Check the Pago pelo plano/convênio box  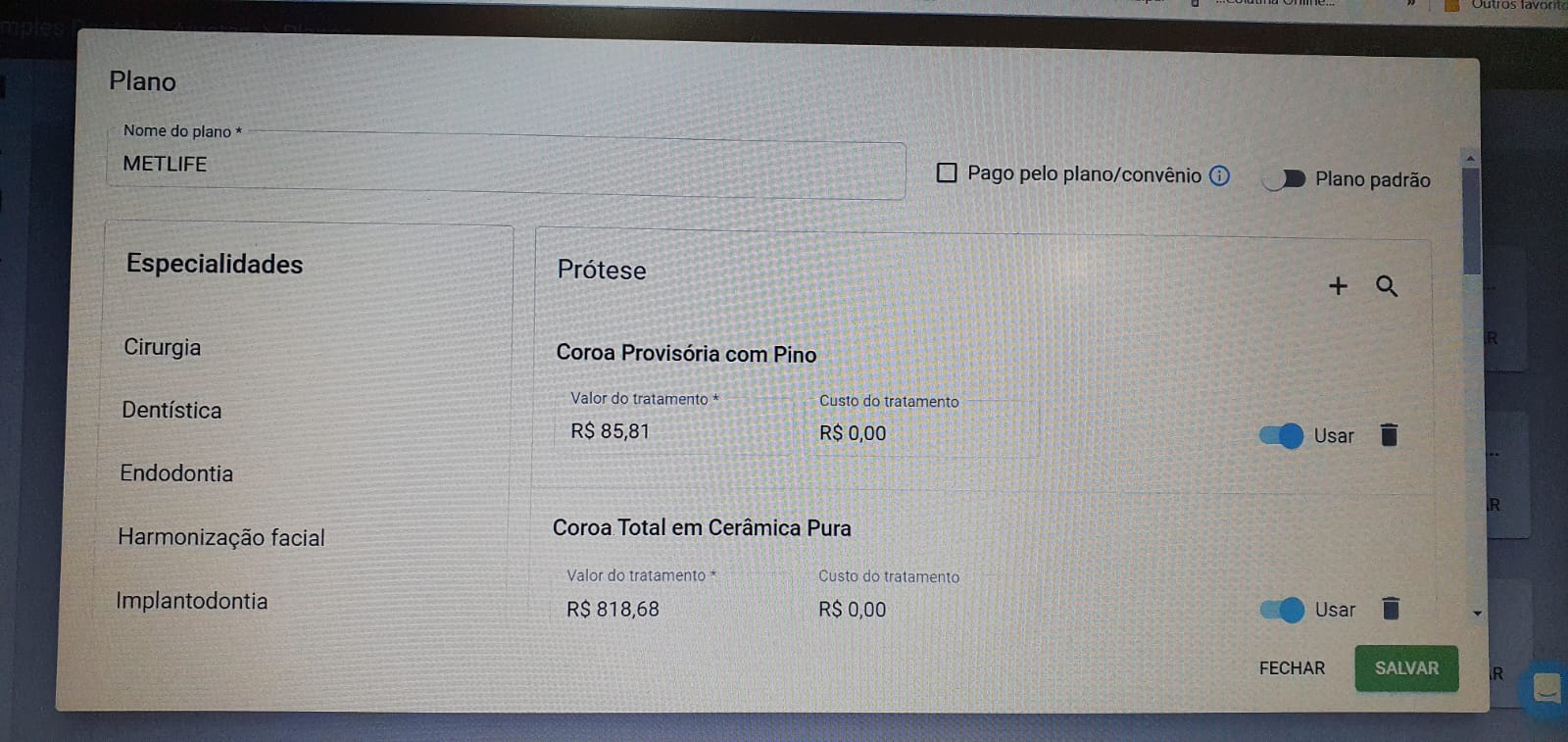click(x=947, y=173)
